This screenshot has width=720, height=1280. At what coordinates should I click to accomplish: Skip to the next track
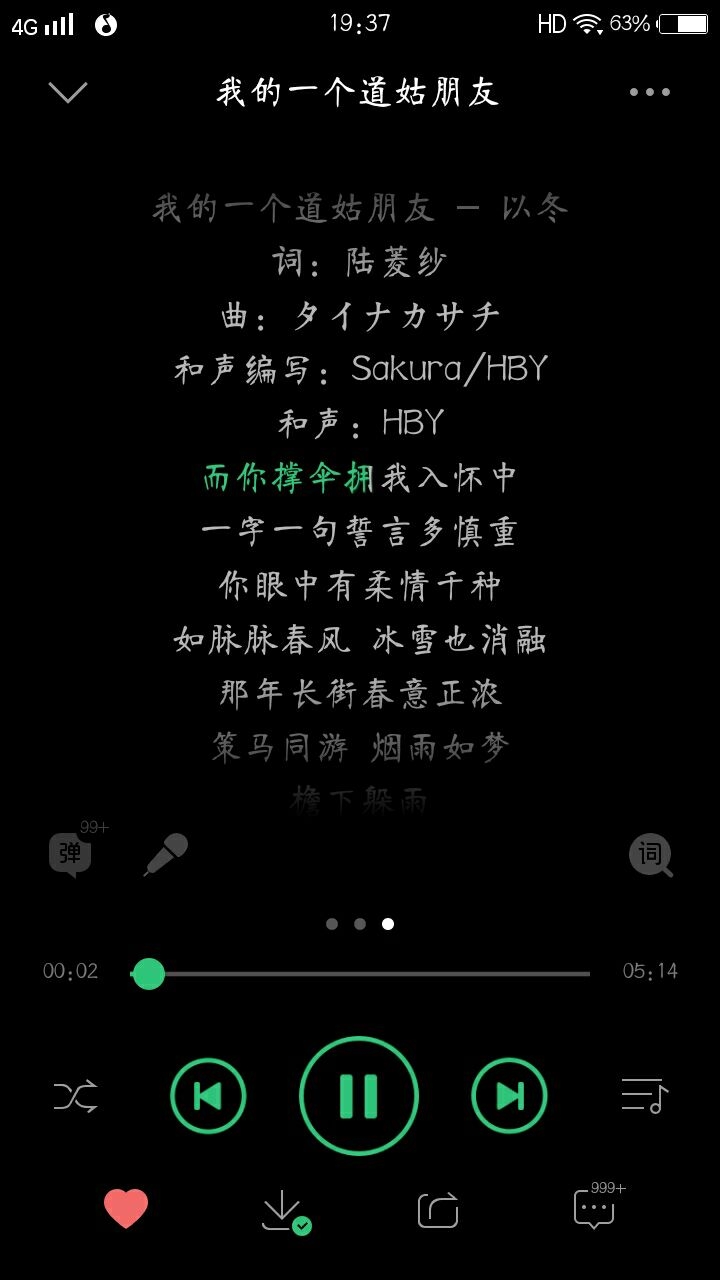510,1096
